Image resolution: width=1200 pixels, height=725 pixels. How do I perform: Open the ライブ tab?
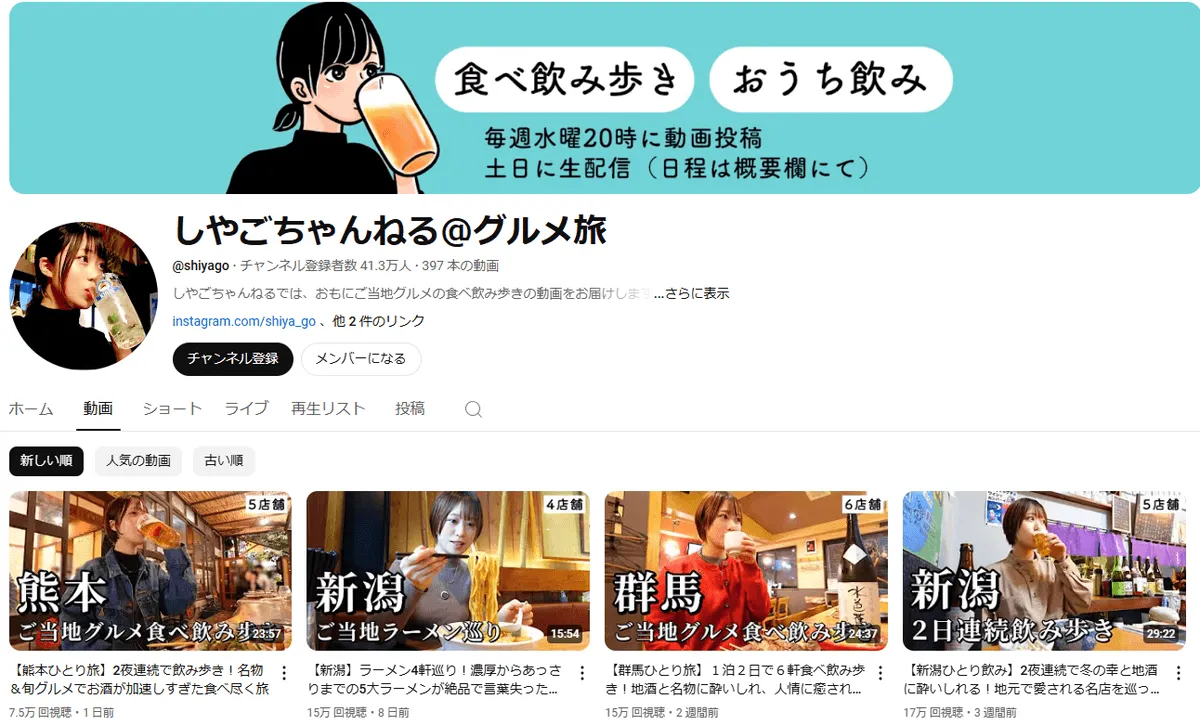tap(246, 408)
